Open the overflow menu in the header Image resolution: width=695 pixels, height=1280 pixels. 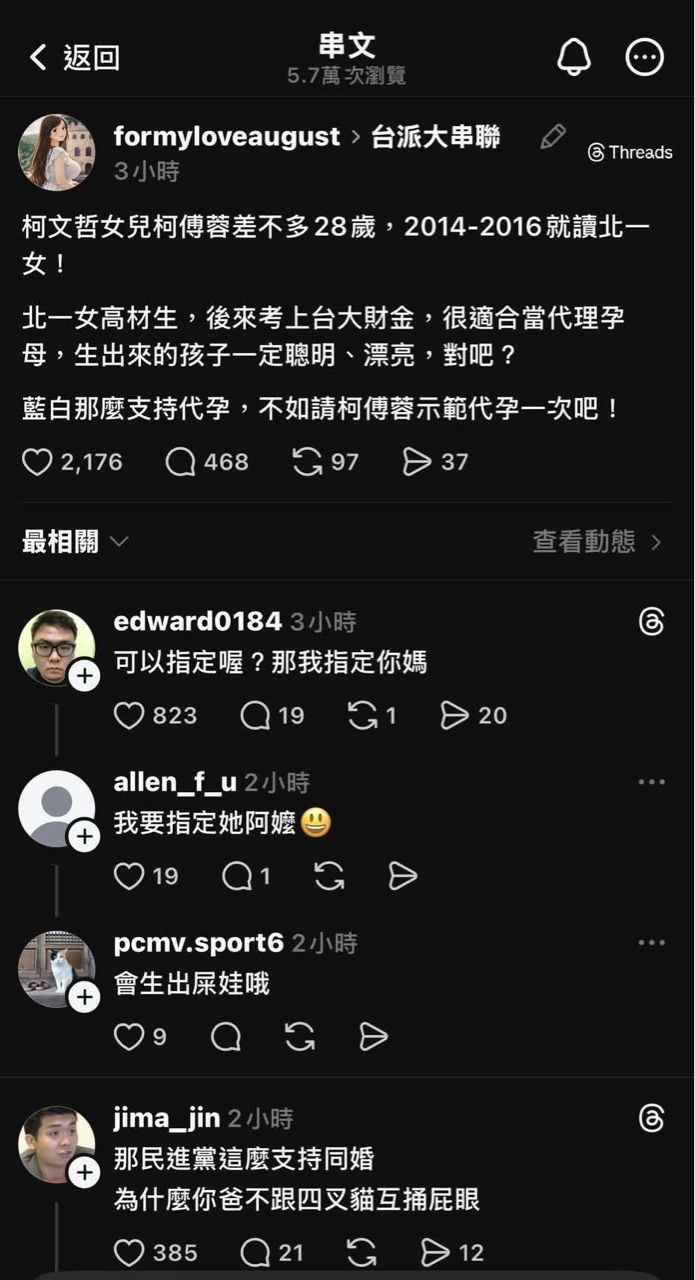(x=644, y=58)
